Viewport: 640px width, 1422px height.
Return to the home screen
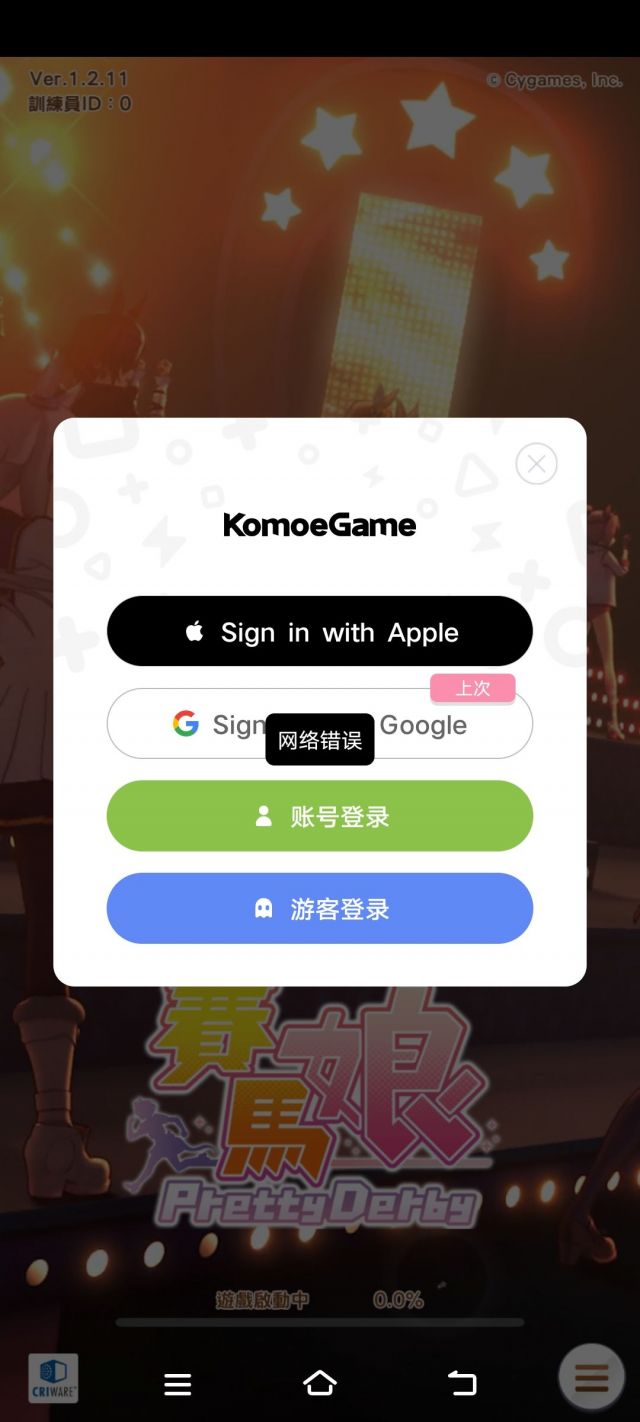click(x=320, y=1383)
